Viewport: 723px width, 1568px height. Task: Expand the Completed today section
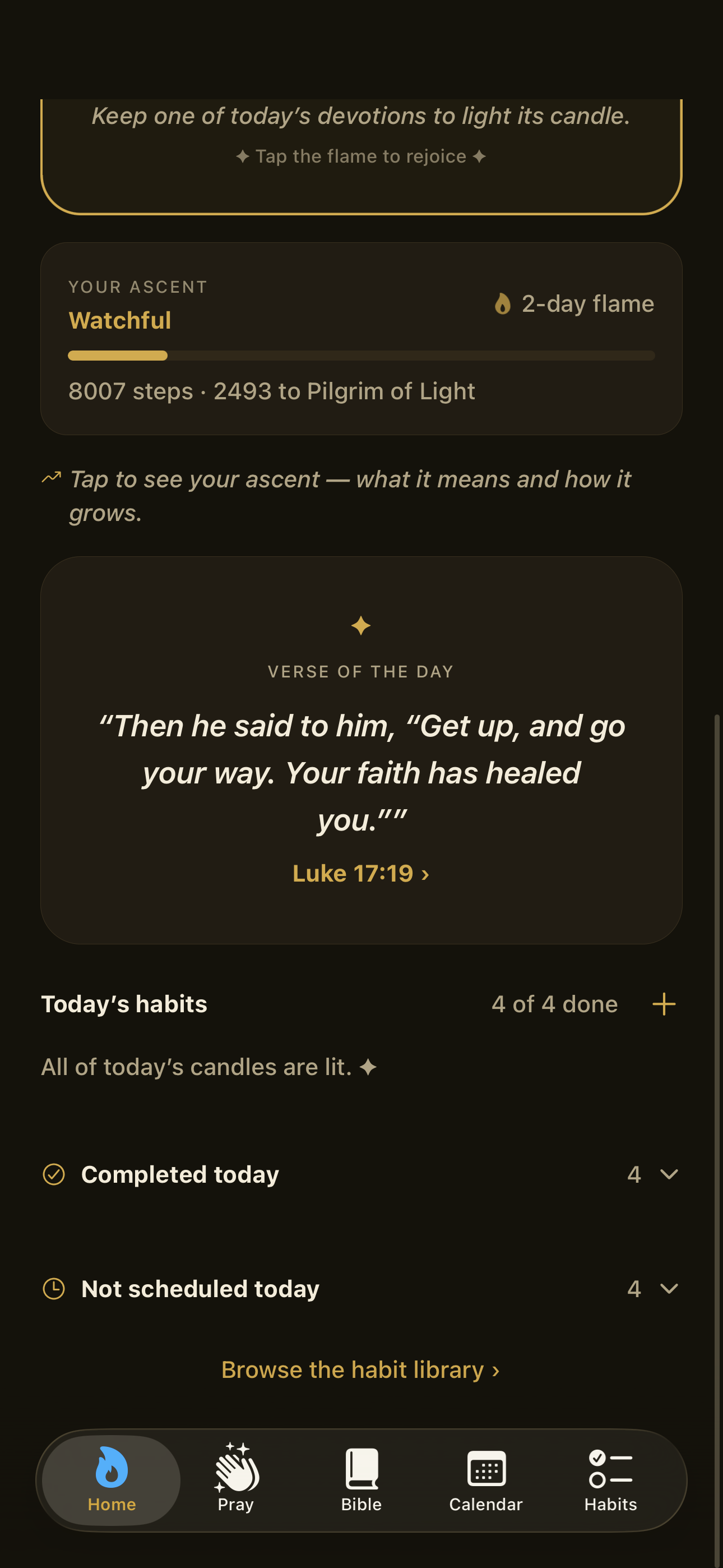point(361,1174)
